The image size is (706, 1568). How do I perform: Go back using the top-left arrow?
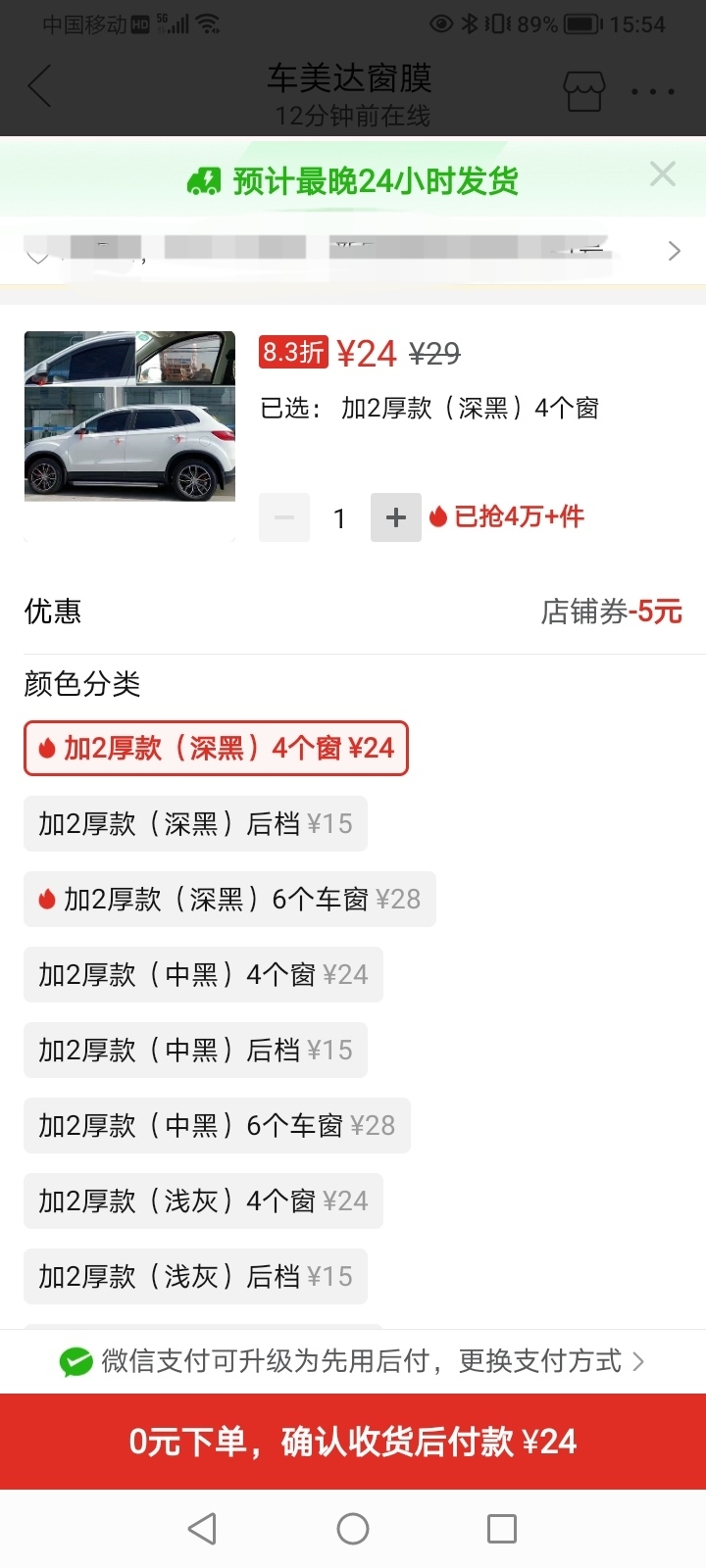click(39, 88)
